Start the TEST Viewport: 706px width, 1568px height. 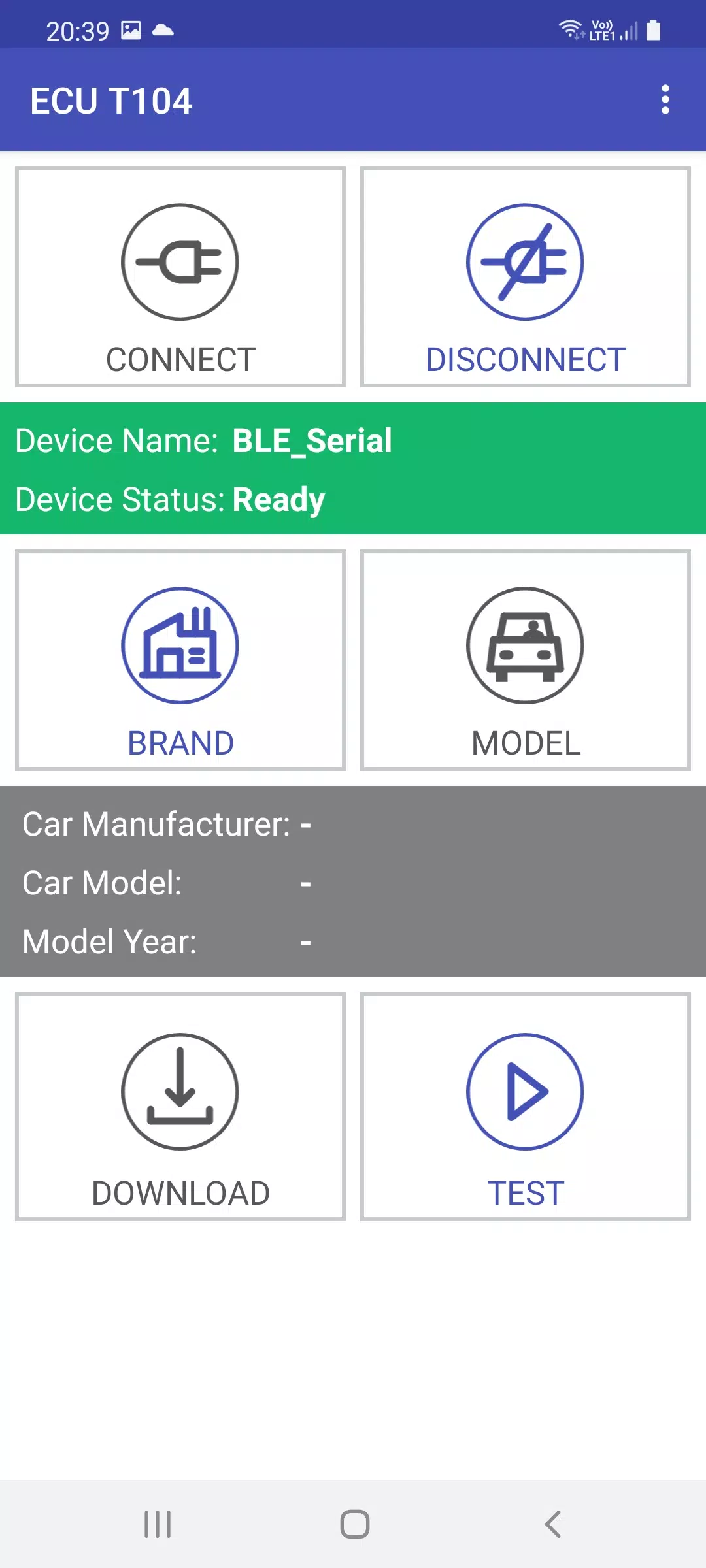(525, 1106)
